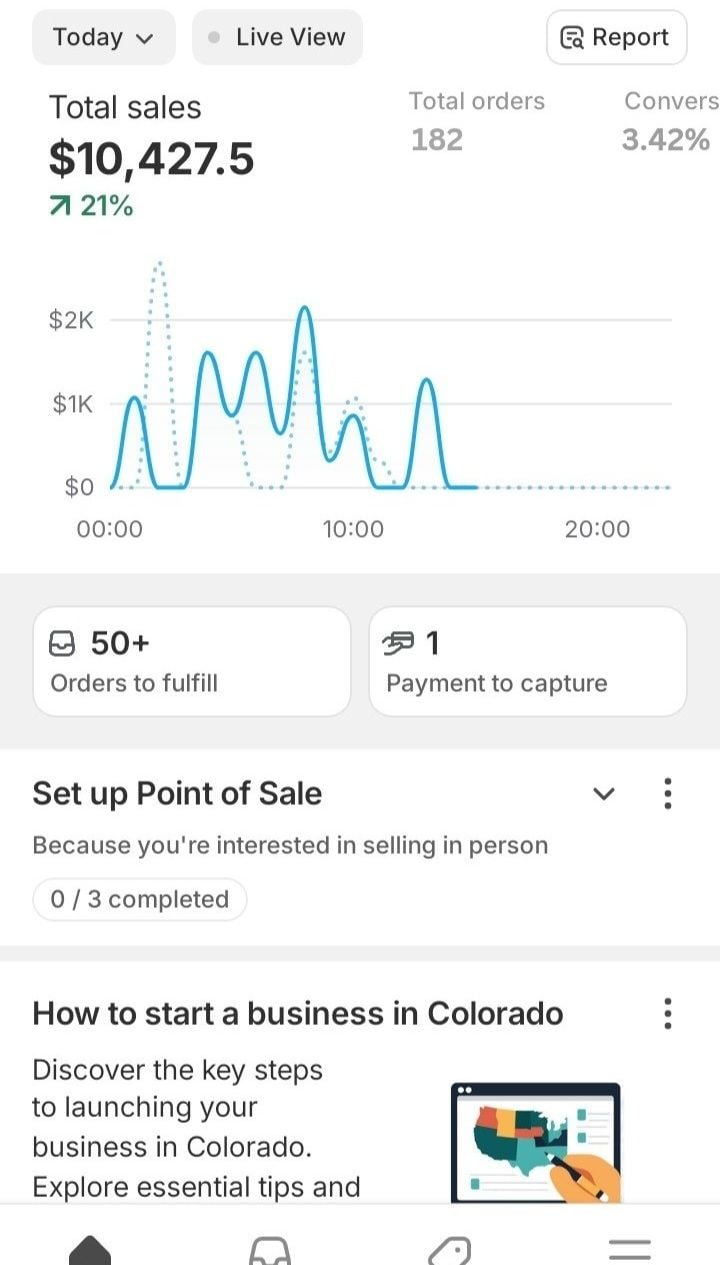The width and height of the screenshot is (720, 1265).
Task: Tap the Live View status dot indicator
Action: (211, 36)
